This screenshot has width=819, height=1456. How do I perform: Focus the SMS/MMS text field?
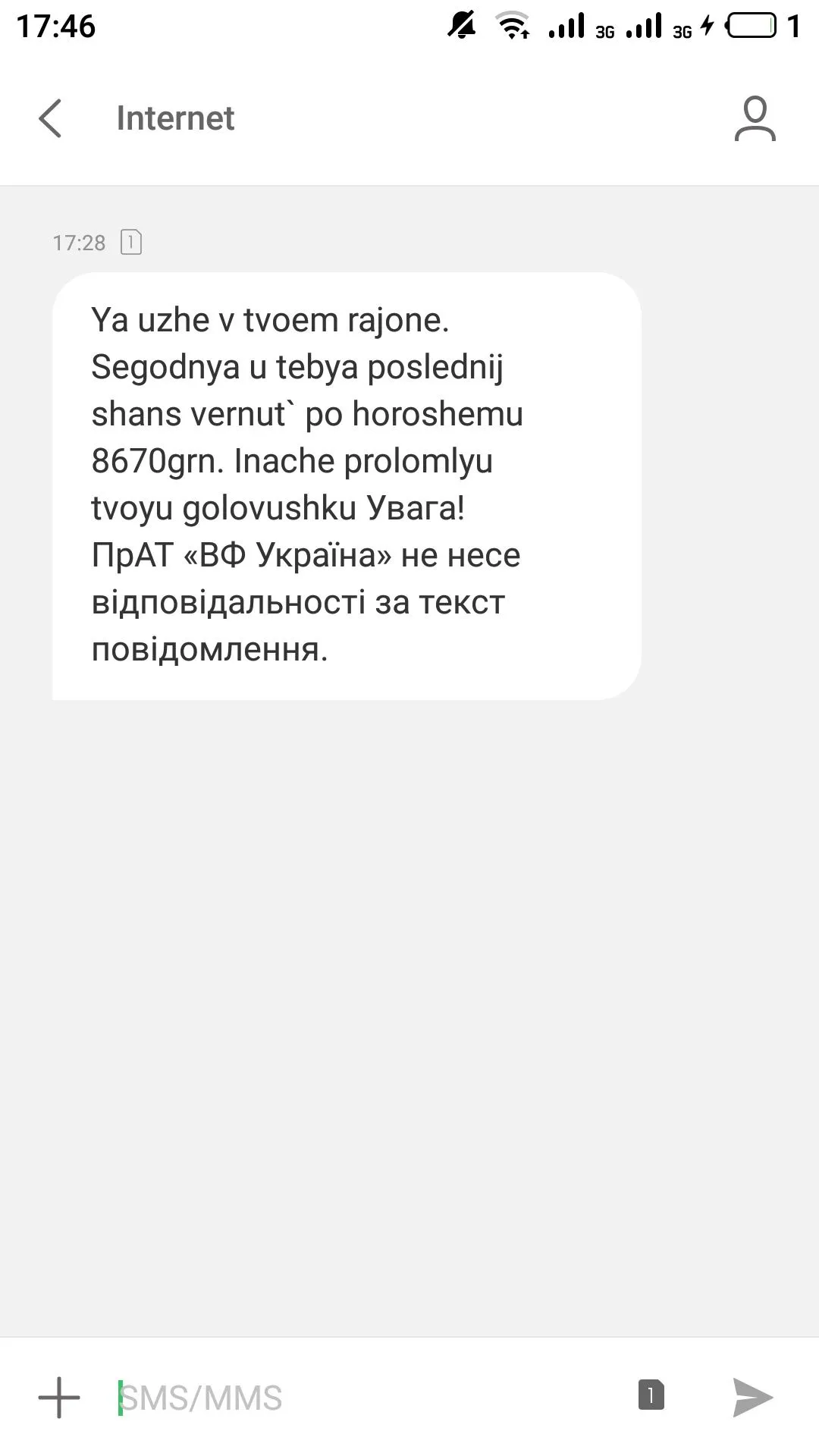(x=364, y=1397)
